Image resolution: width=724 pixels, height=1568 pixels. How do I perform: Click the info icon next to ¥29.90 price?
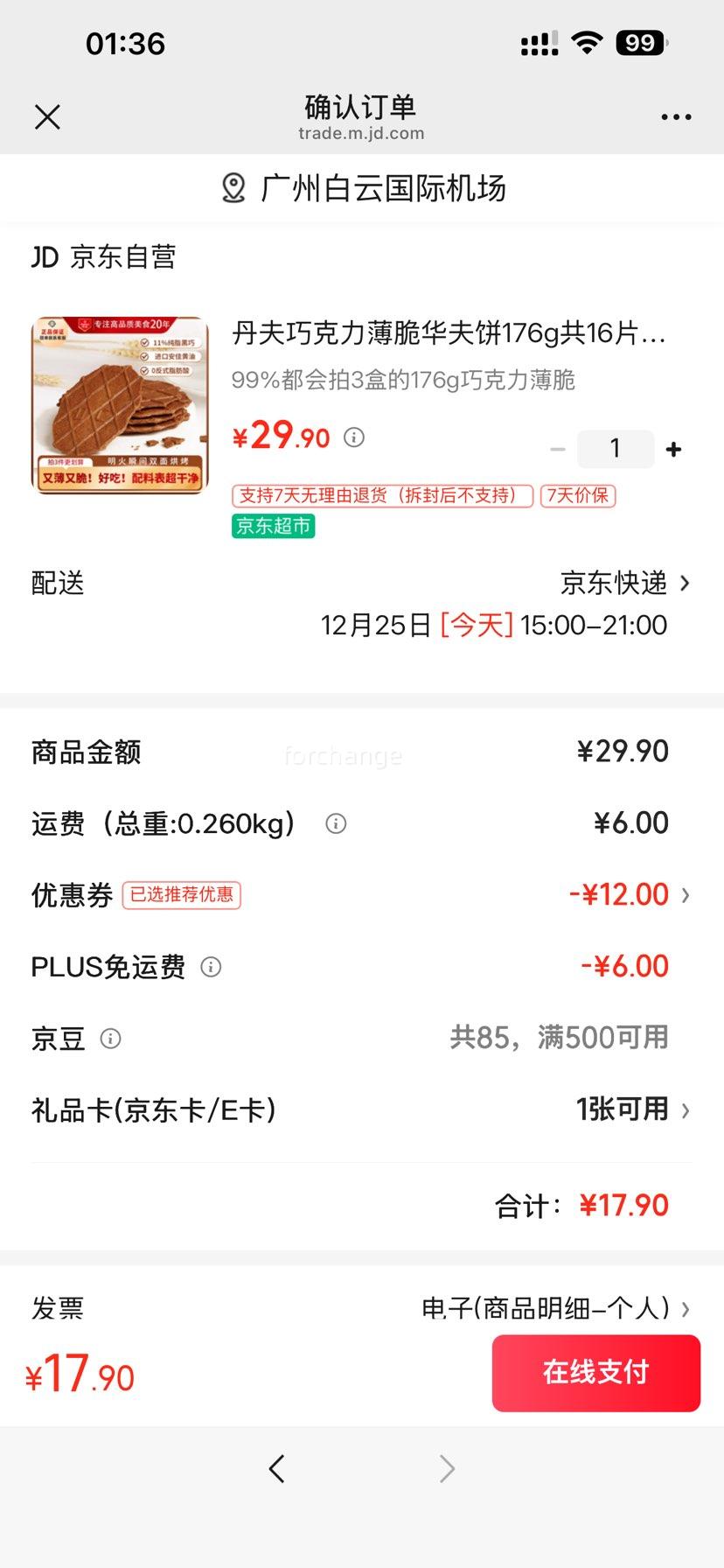click(x=354, y=437)
